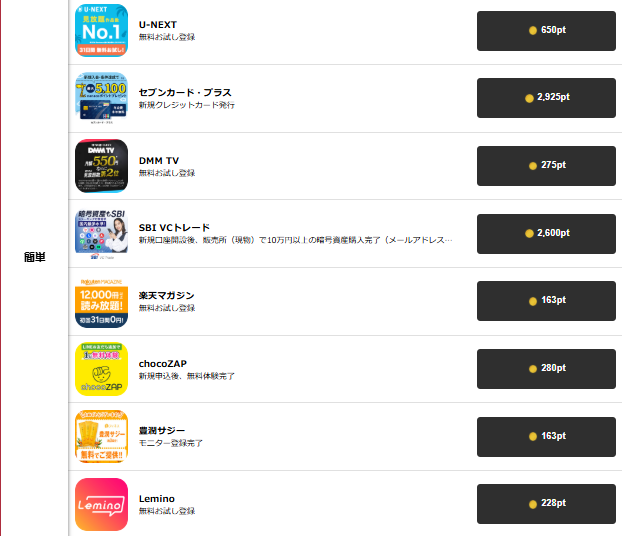The height and width of the screenshot is (536, 622).
Task: Tap the 275pt button for DMM TV
Action: click(546, 165)
